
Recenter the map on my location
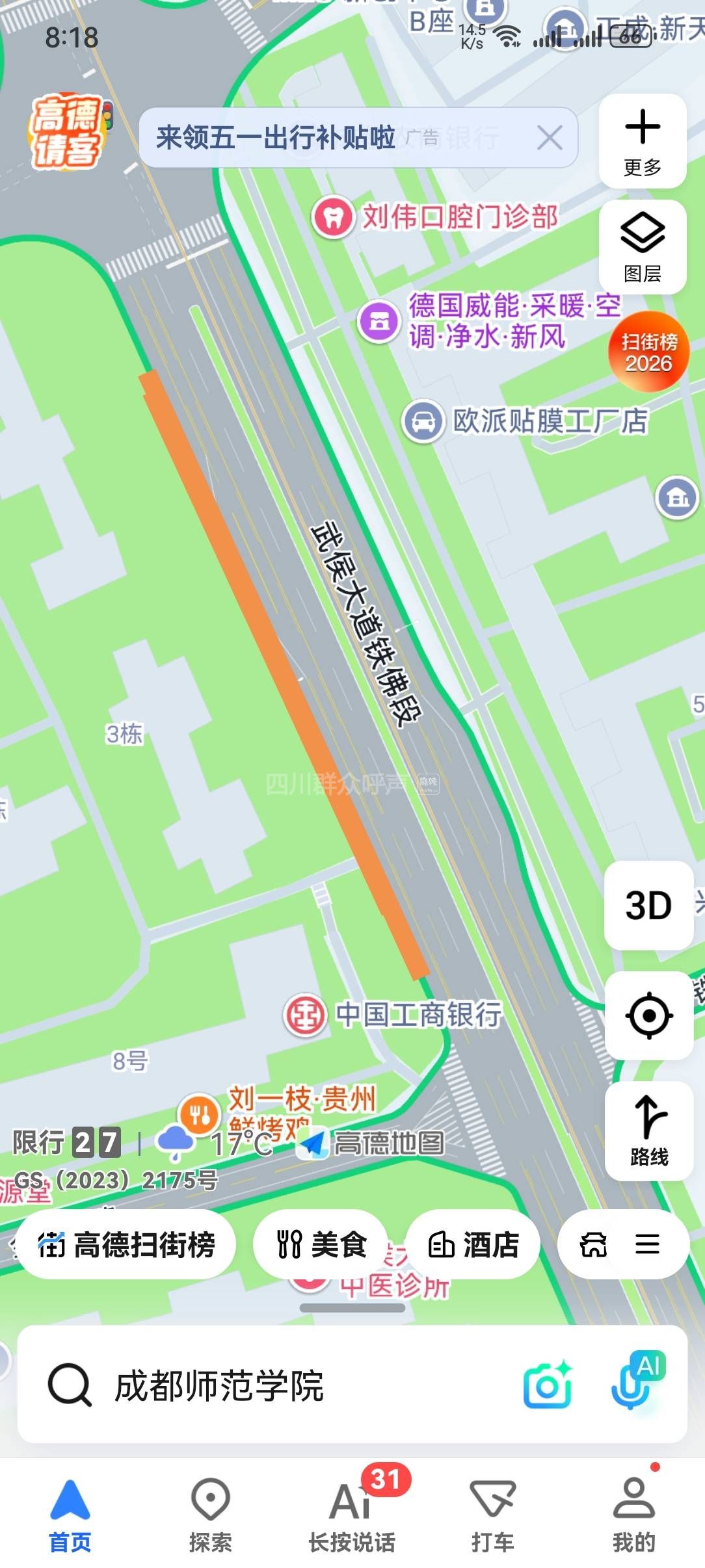[648, 1015]
